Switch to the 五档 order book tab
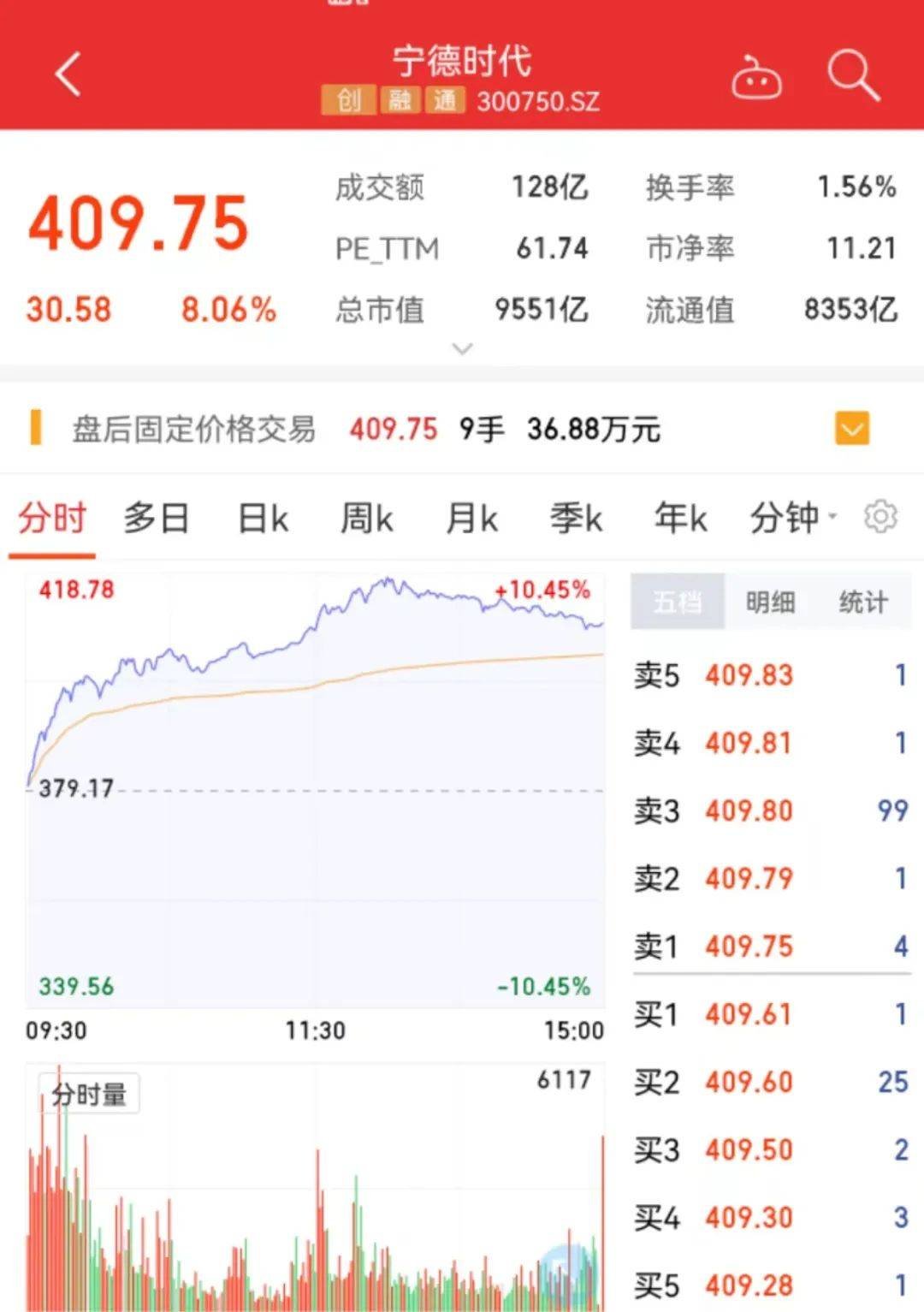This screenshot has height=1312, width=924. pos(678,602)
